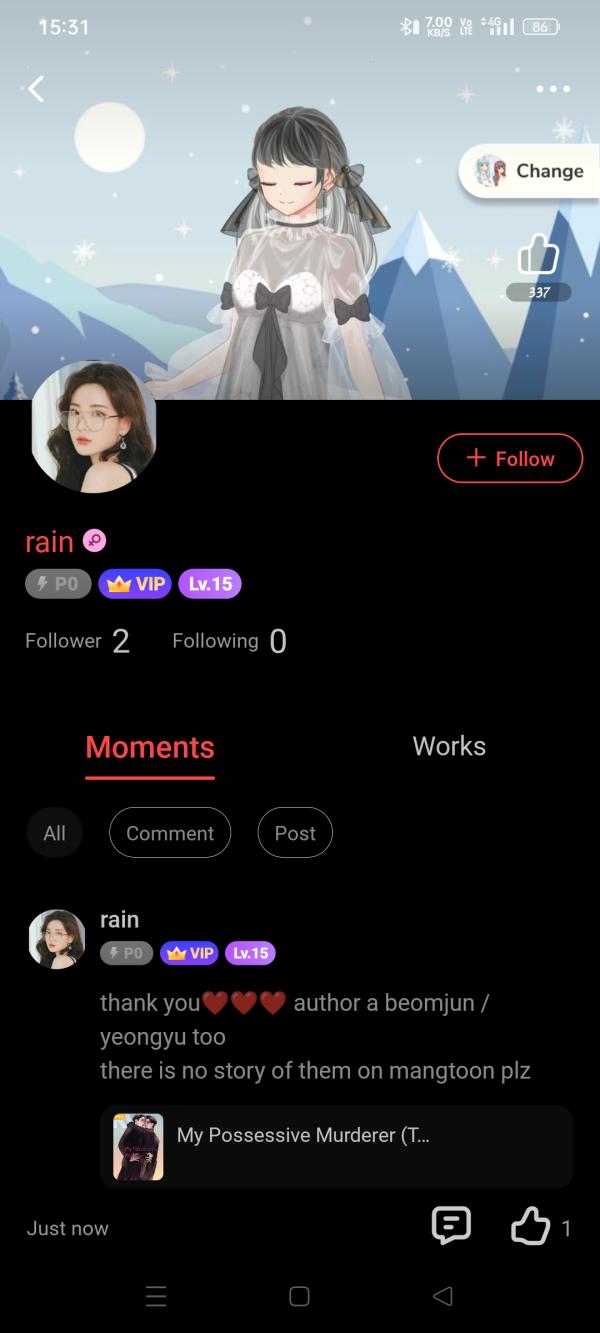The height and width of the screenshot is (1333, 600).
Task: Open the three-dot overflow menu
Action: [553, 89]
